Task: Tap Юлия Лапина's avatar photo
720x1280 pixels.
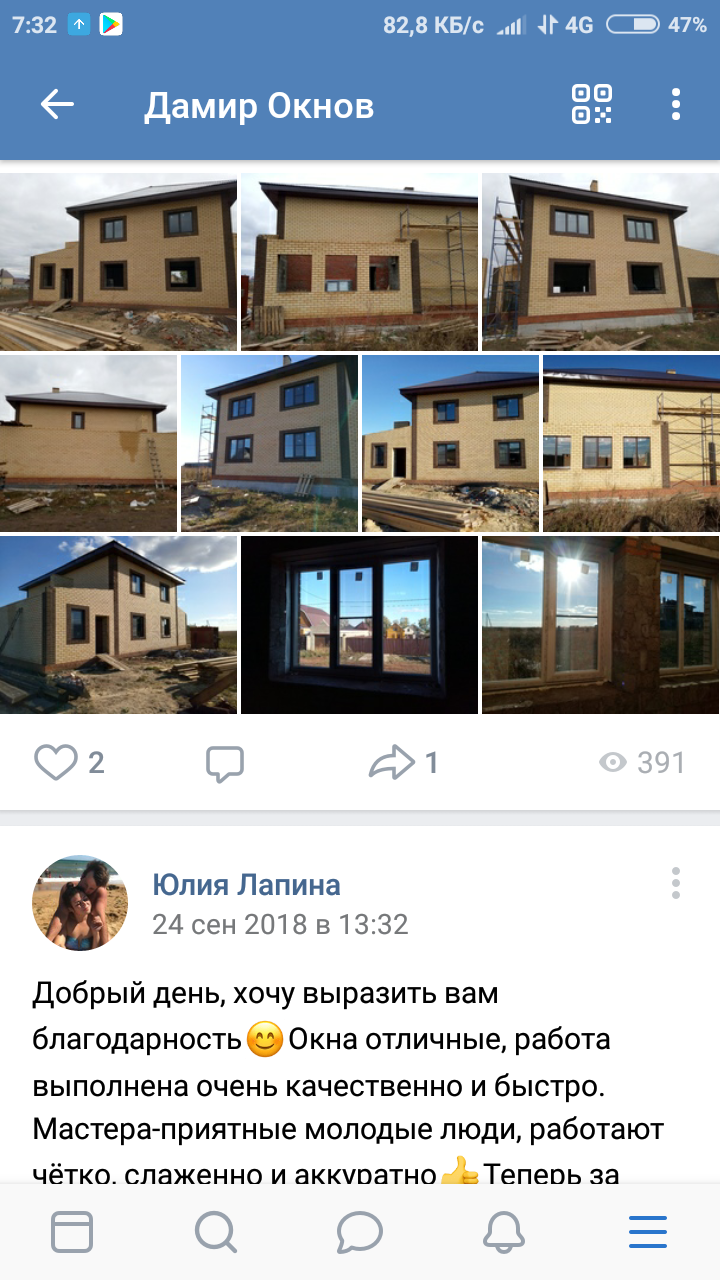Action: coord(80,903)
